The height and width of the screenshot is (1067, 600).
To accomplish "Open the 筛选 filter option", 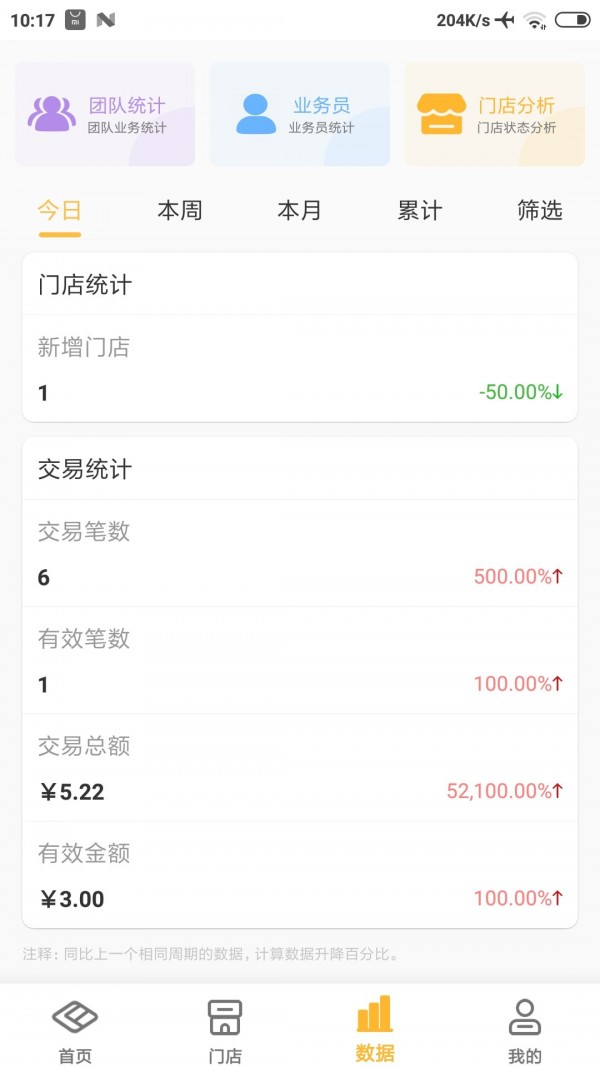I will click(540, 211).
